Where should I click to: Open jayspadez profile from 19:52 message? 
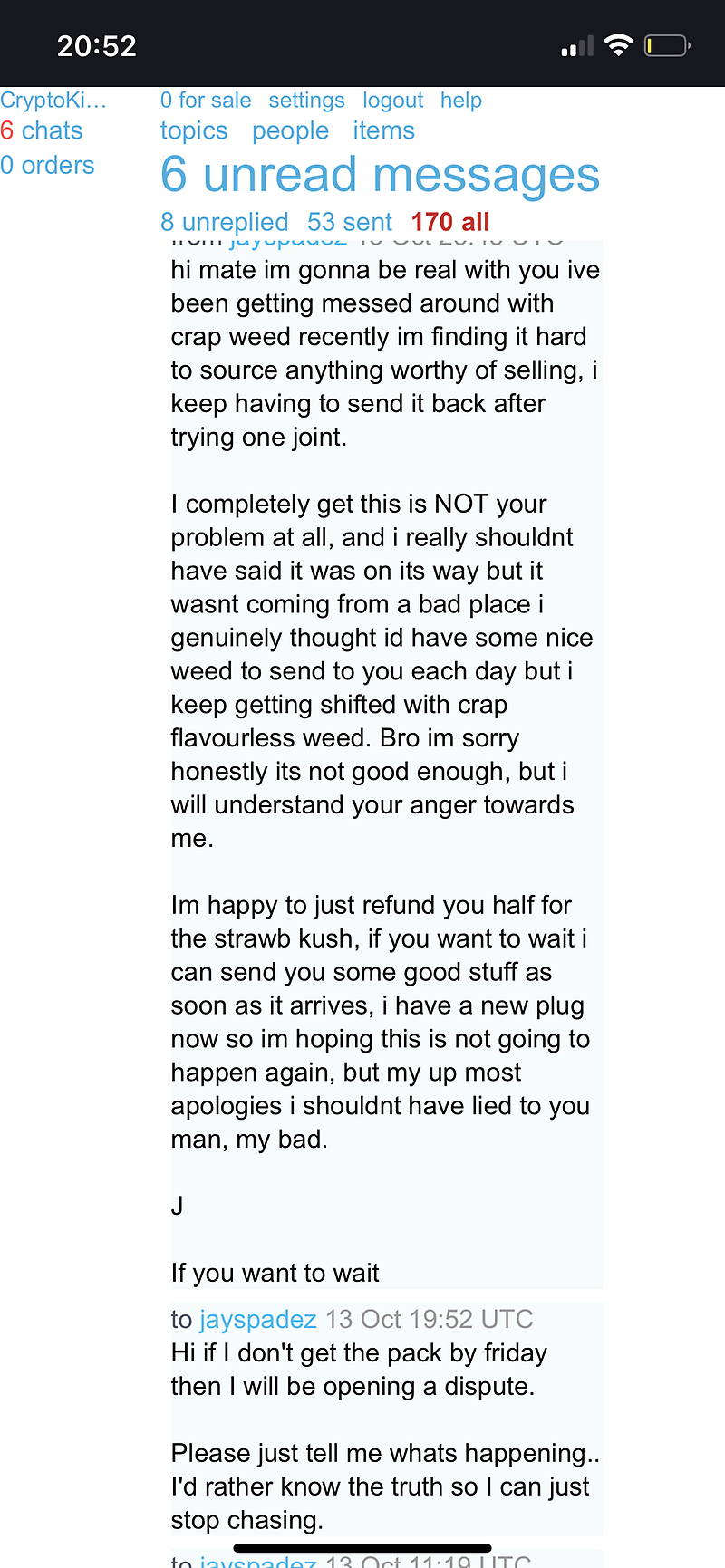click(x=257, y=1320)
